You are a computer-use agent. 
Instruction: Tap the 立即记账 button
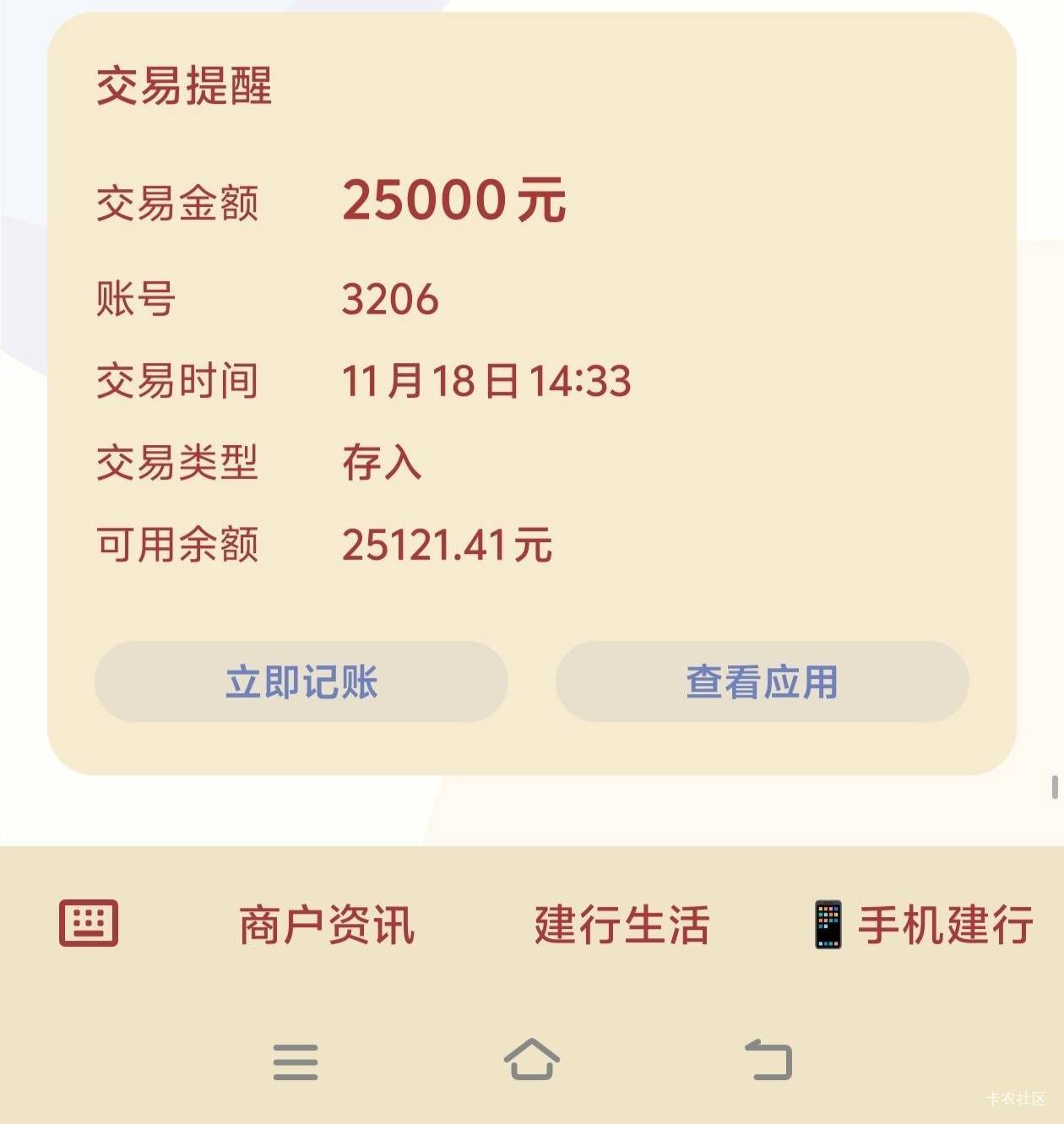301,681
